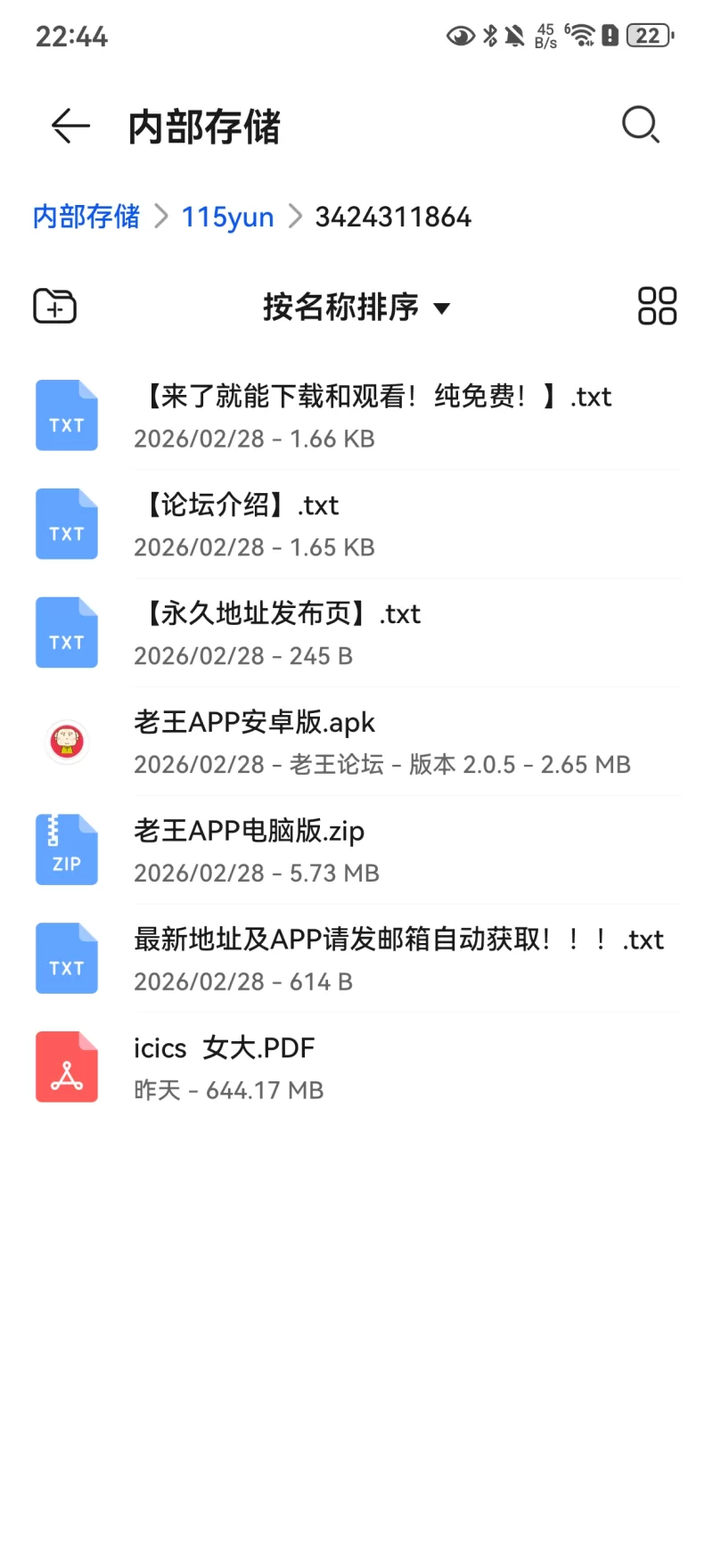The height and width of the screenshot is (1568, 713).
Task: Switch to grid view layout
Action: (657, 307)
